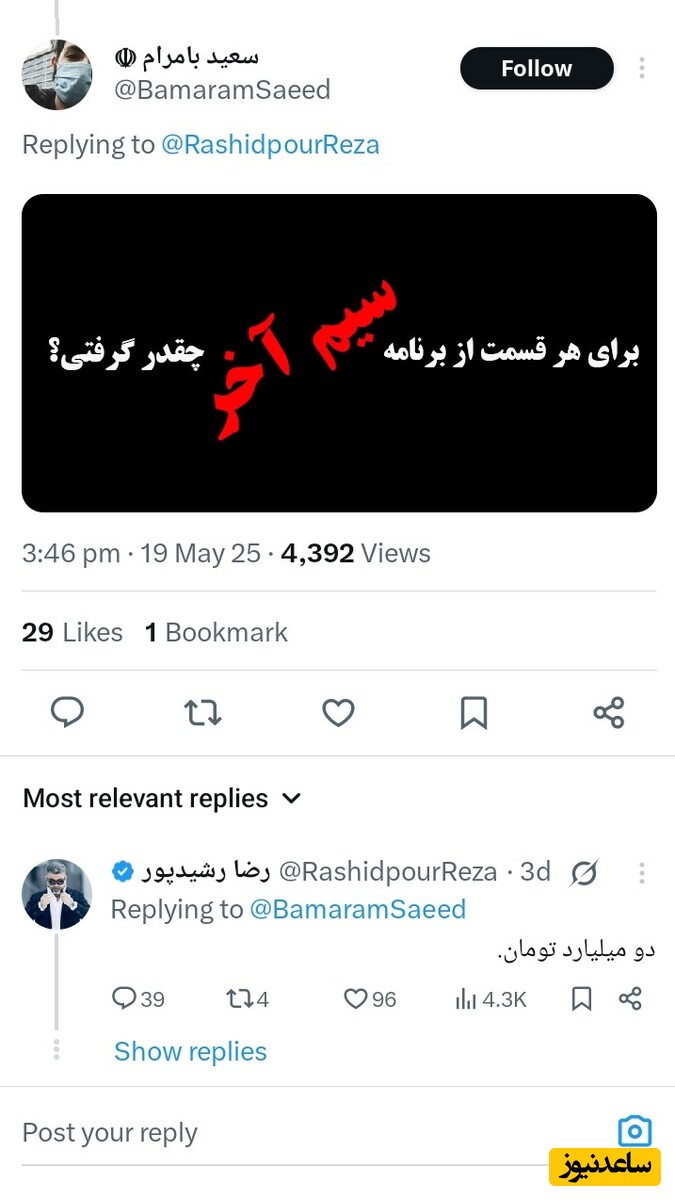675x1200 pixels.
Task: Share RashidpourReza's reply
Action: click(630, 998)
